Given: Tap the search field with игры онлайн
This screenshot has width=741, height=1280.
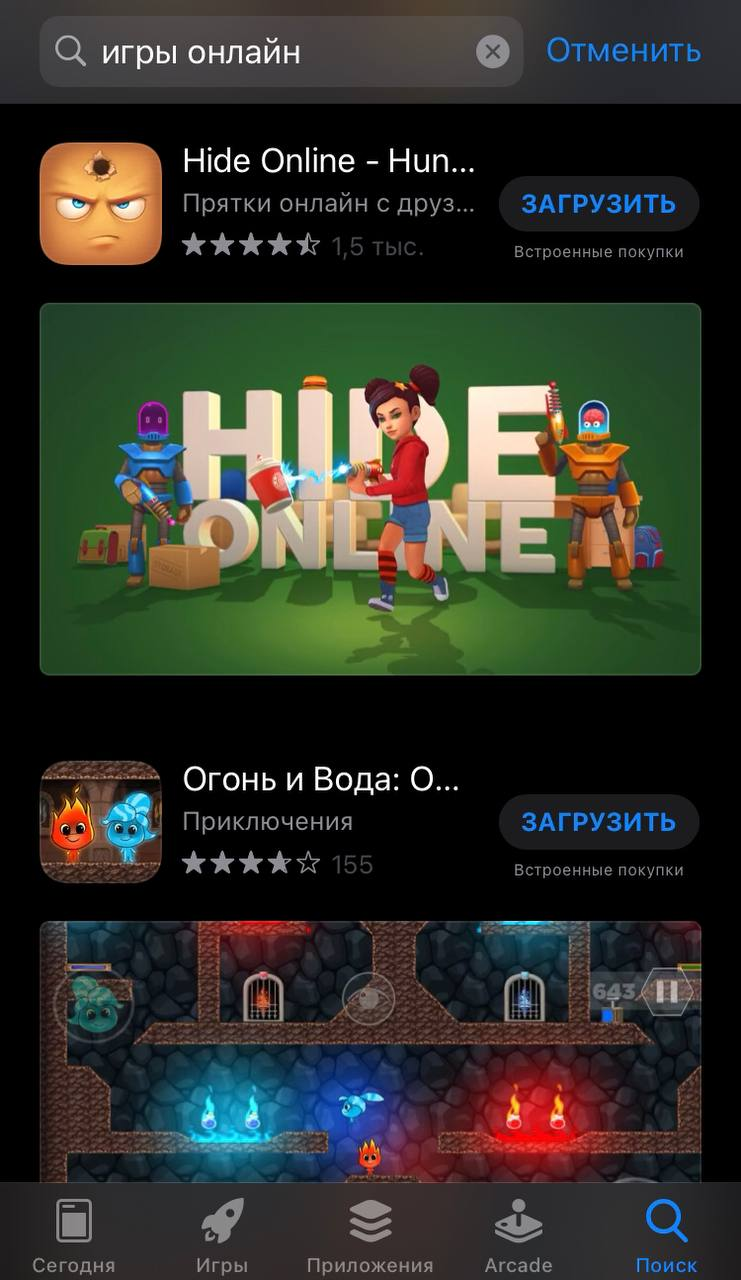Looking at the screenshot, I should [x=260, y=51].
